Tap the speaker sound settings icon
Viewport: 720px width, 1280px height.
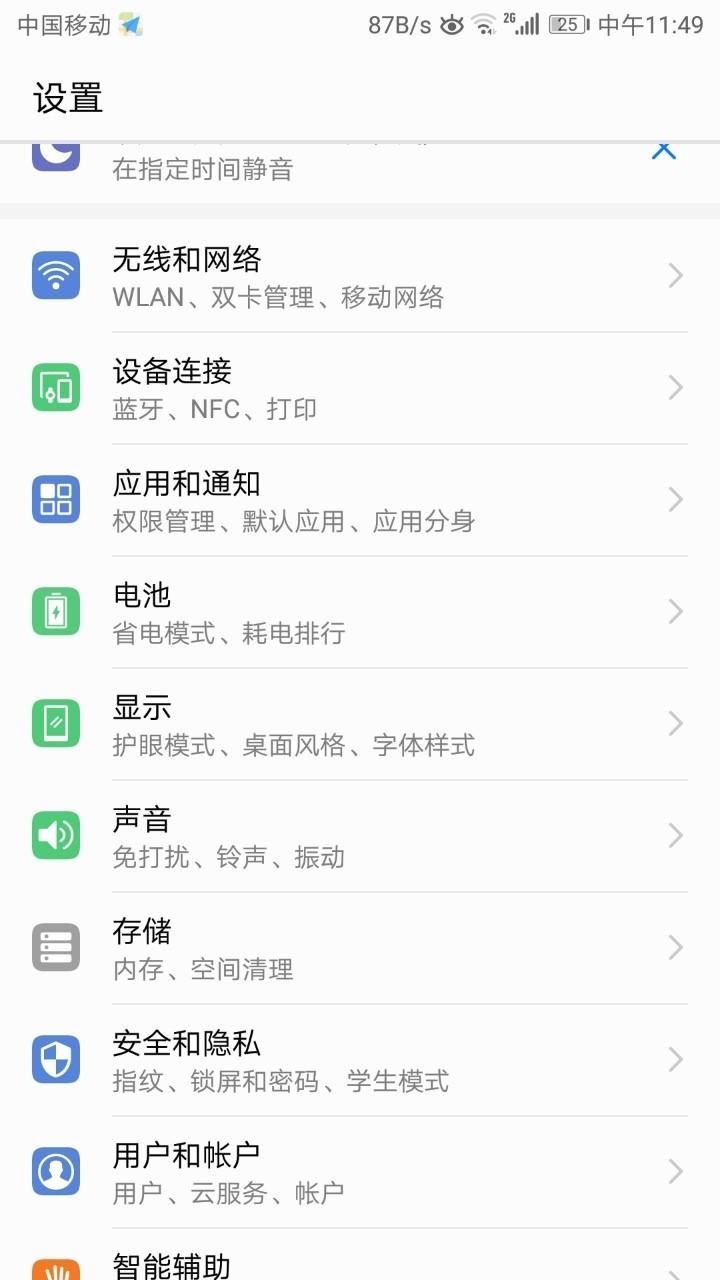click(55, 835)
